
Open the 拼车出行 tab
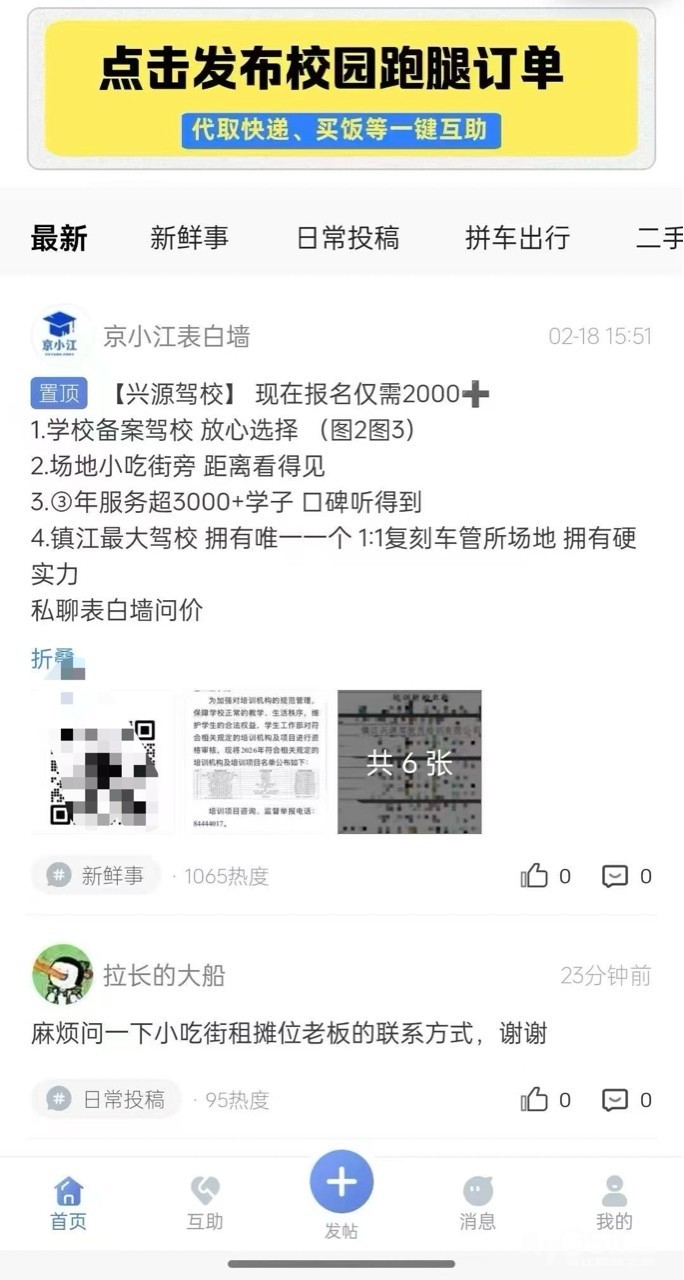[x=517, y=238]
